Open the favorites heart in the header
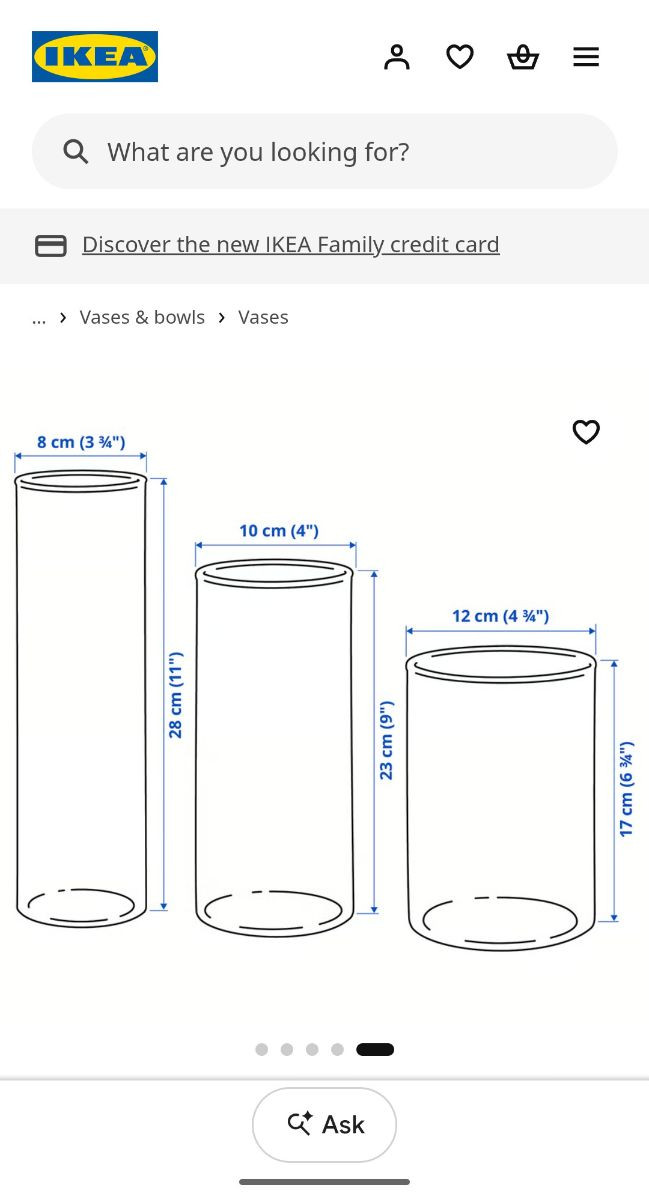Screen dimensions: 649x1200 [x=460, y=57]
